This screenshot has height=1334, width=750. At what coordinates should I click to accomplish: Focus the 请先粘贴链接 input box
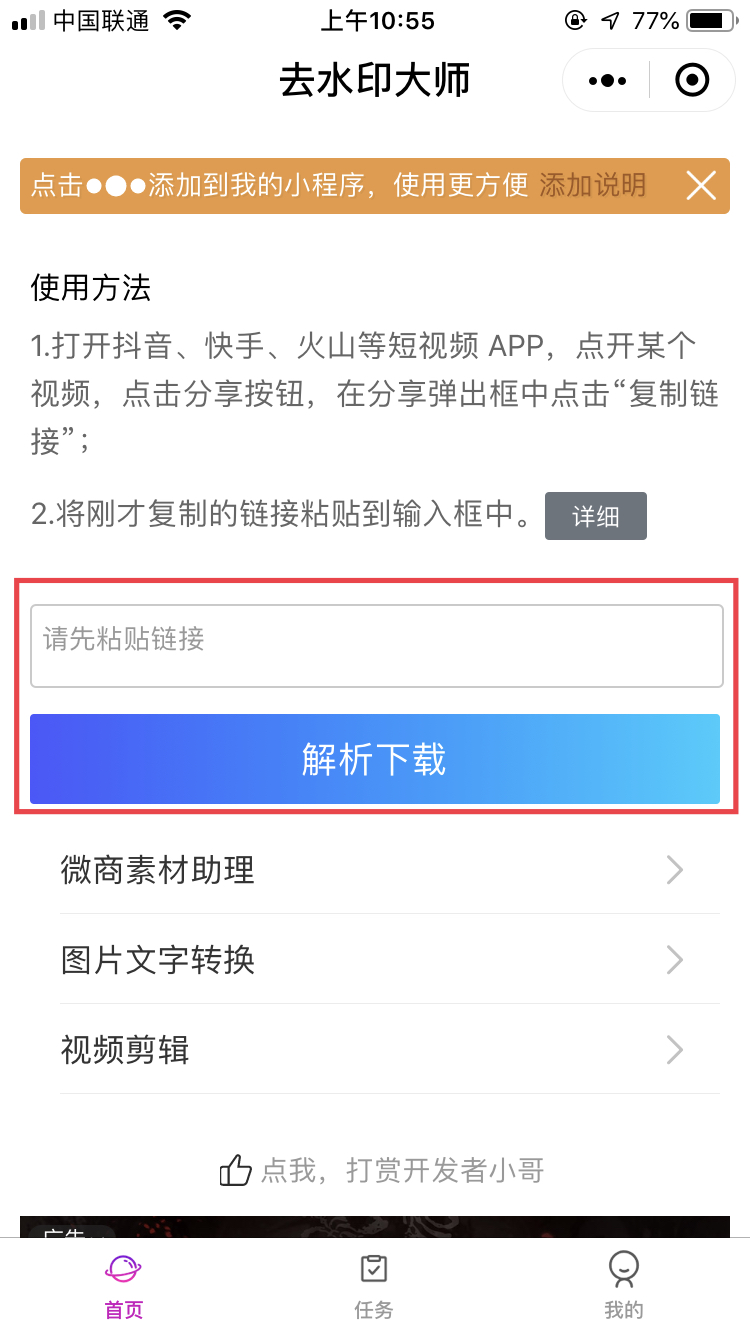pos(377,646)
